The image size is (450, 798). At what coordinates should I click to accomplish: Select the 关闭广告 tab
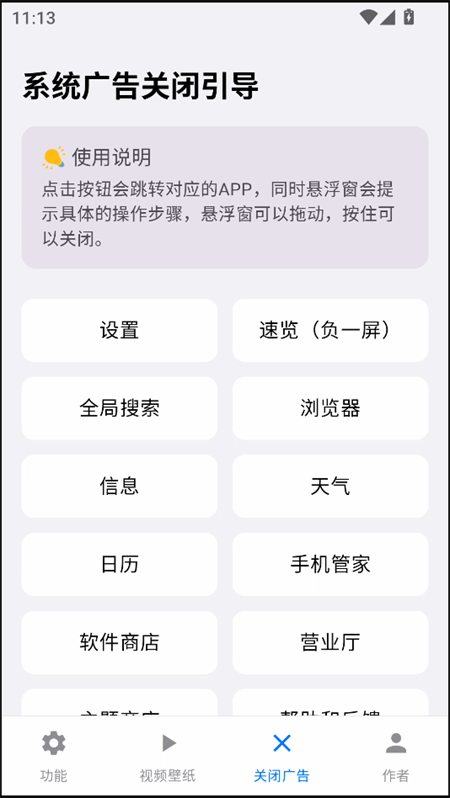tap(282, 757)
